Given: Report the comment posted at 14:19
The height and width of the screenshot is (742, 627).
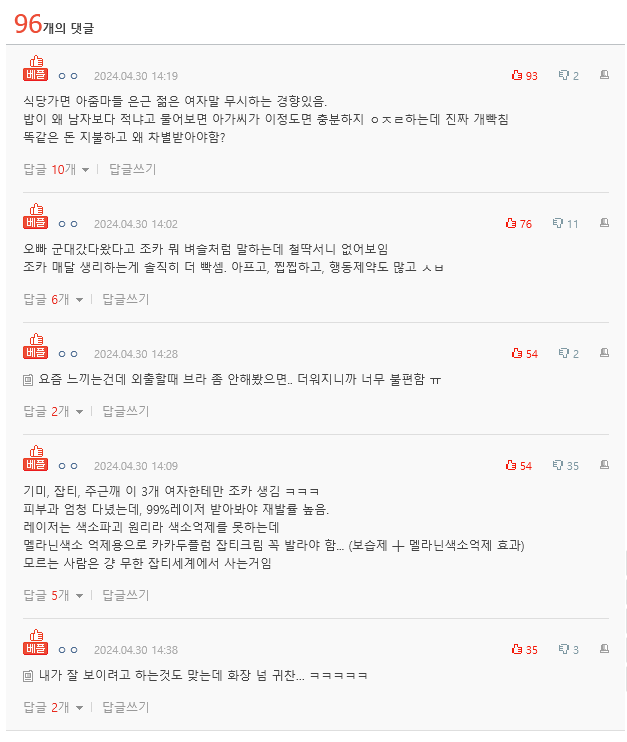Looking at the screenshot, I should click(604, 75).
